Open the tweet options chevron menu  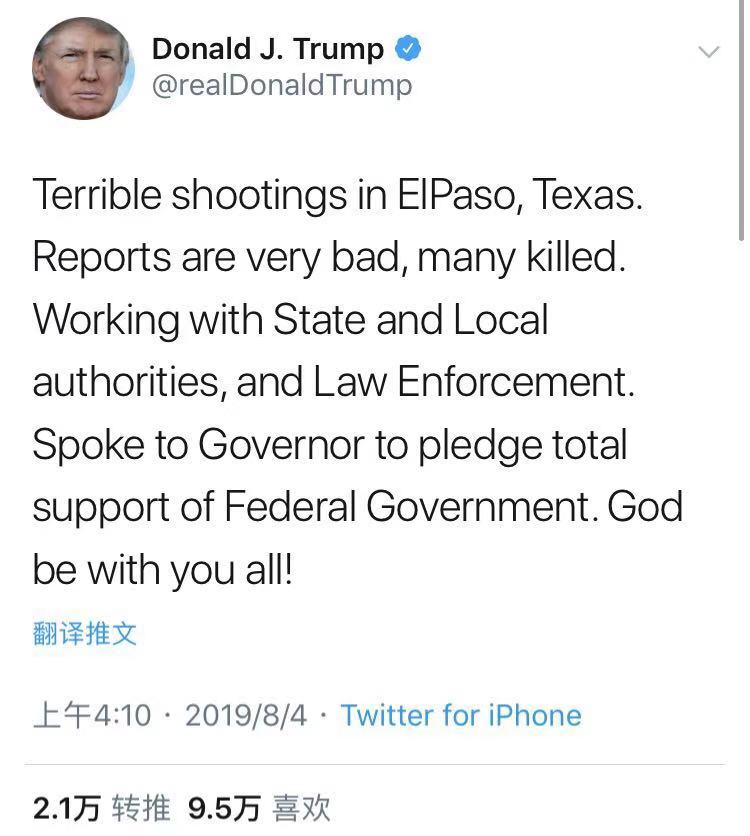(708, 53)
